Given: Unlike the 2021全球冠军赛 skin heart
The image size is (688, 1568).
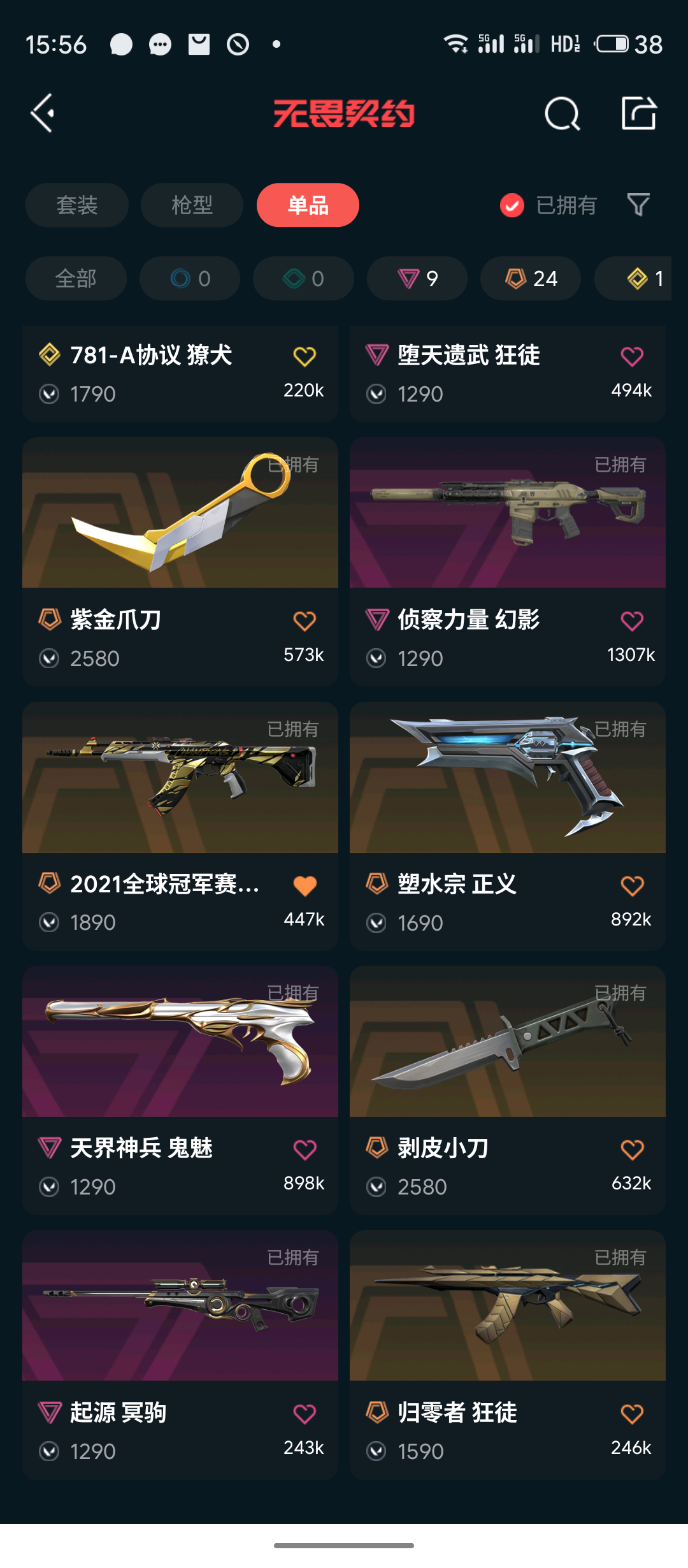Looking at the screenshot, I should pyautogui.click(x=305, y=885).
